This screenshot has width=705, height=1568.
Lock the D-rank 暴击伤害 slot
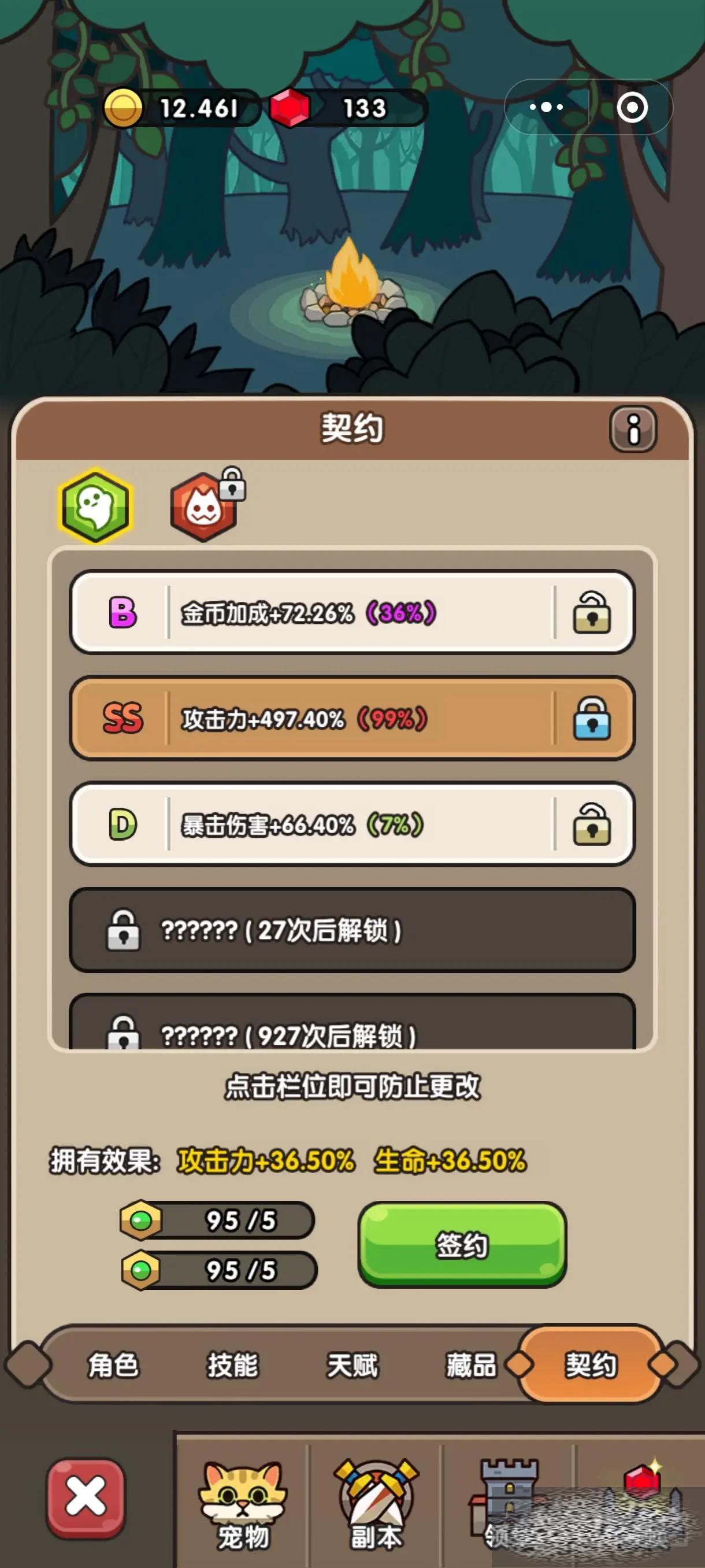(x=591, y=824)
